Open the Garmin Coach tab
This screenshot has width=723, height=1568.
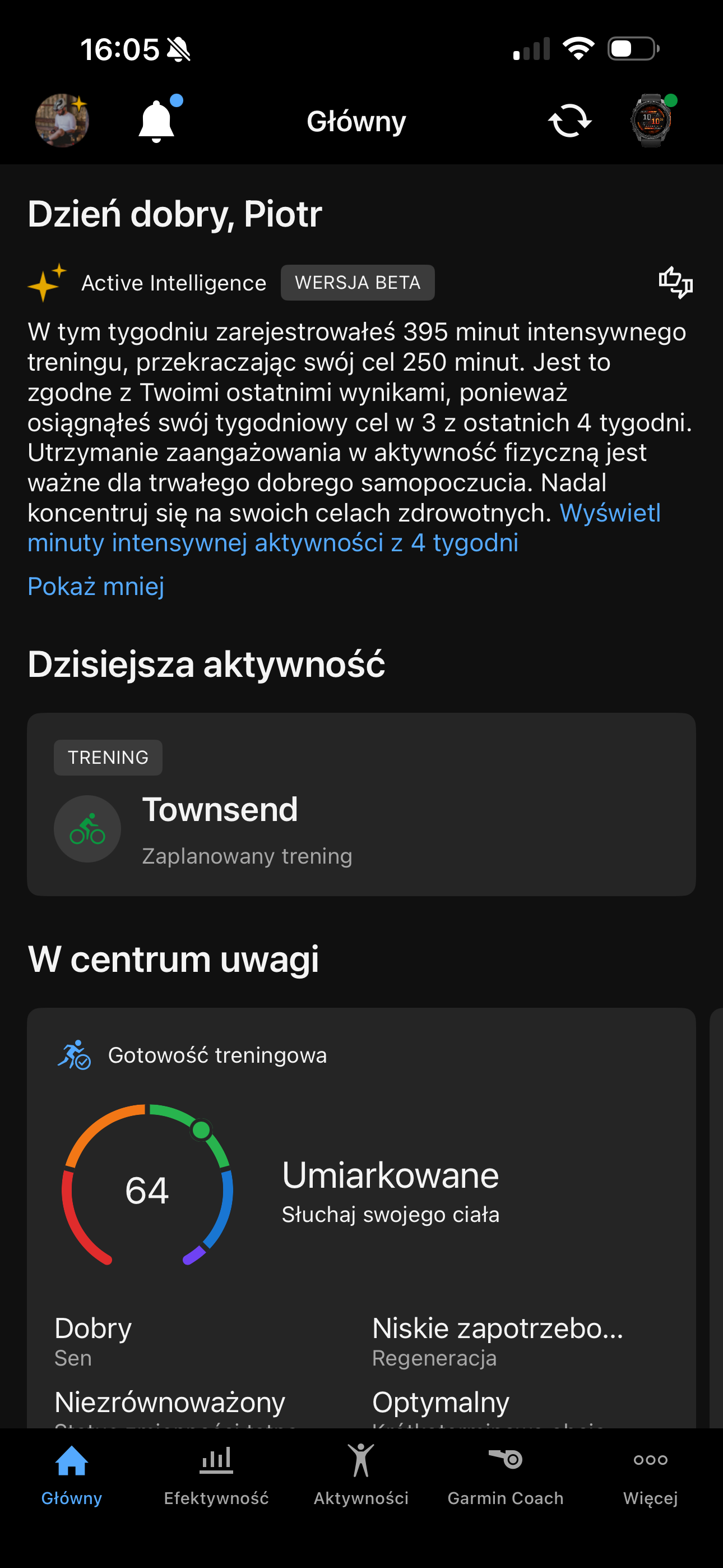click(505, 1474)
